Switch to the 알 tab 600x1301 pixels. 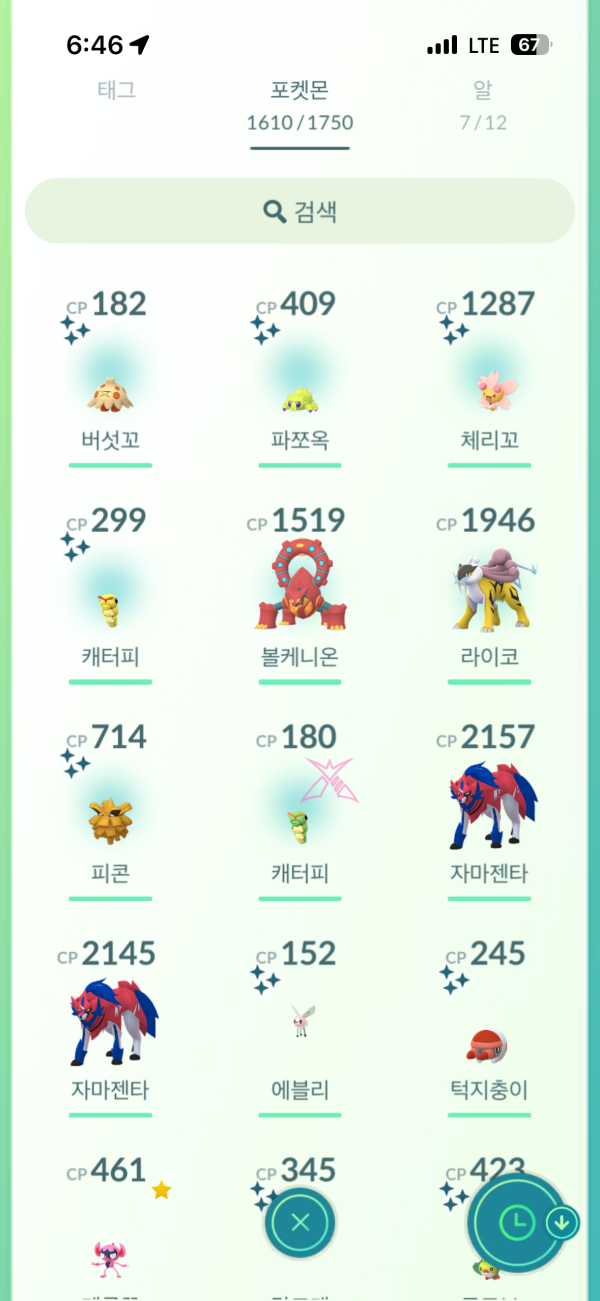click(x=483, y=105)
